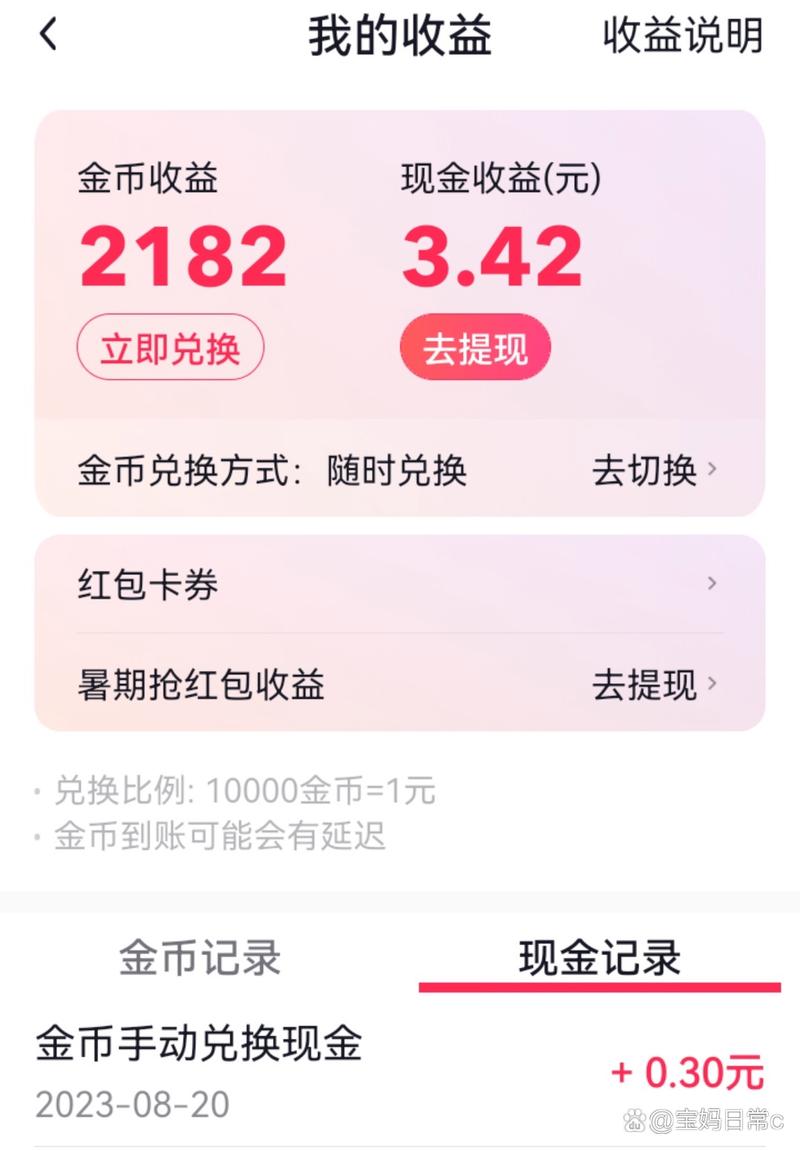Select the 现金记录 tab
Viewport: 800px width, 1150px height.
click(597, 955)
